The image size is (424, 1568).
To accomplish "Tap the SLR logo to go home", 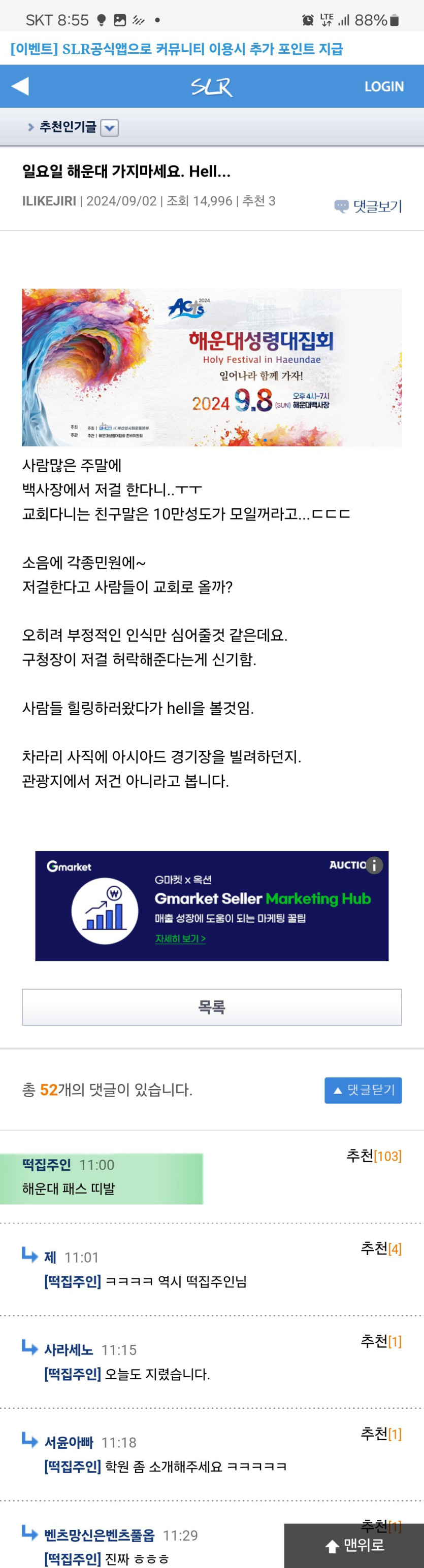I will 211,86.
